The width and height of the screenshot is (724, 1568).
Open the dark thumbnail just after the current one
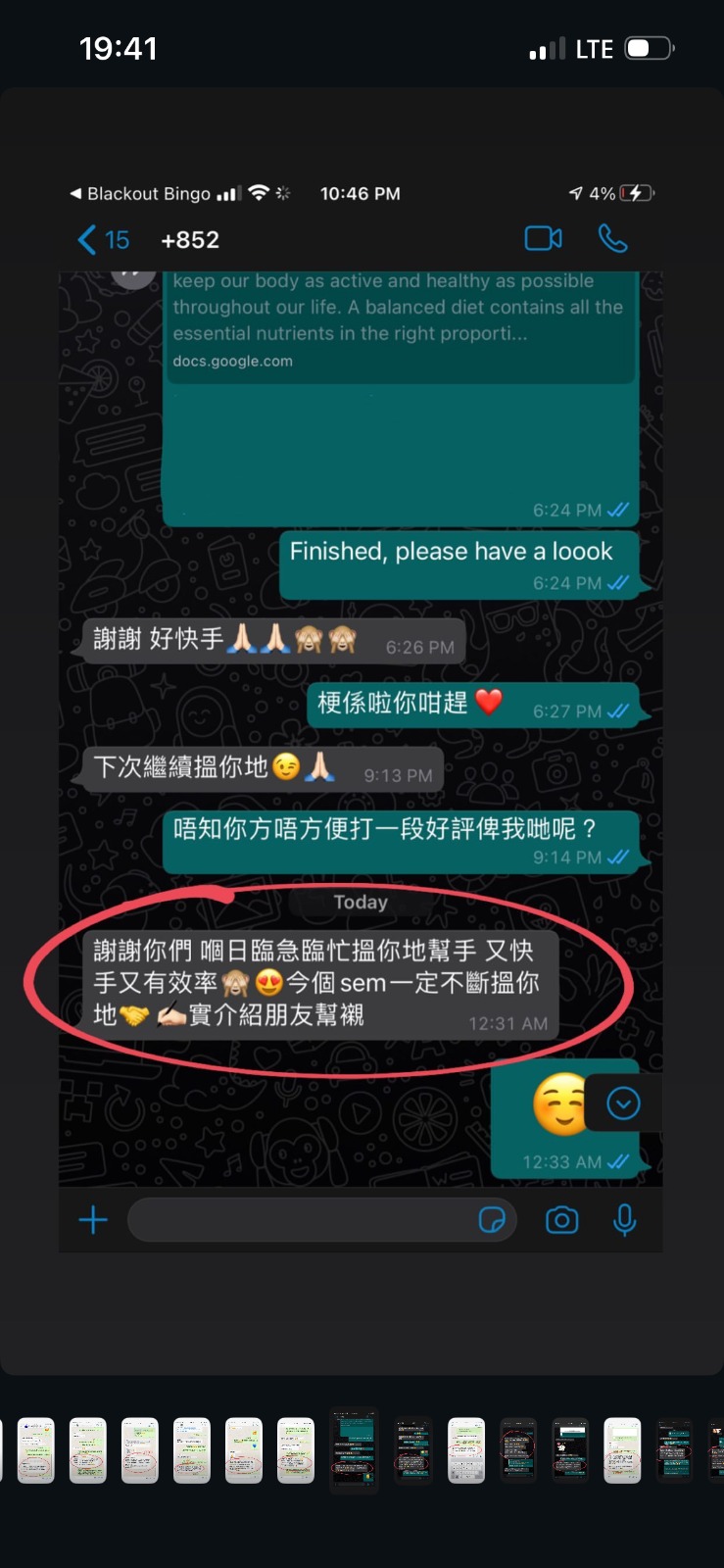pos(412,1450)
